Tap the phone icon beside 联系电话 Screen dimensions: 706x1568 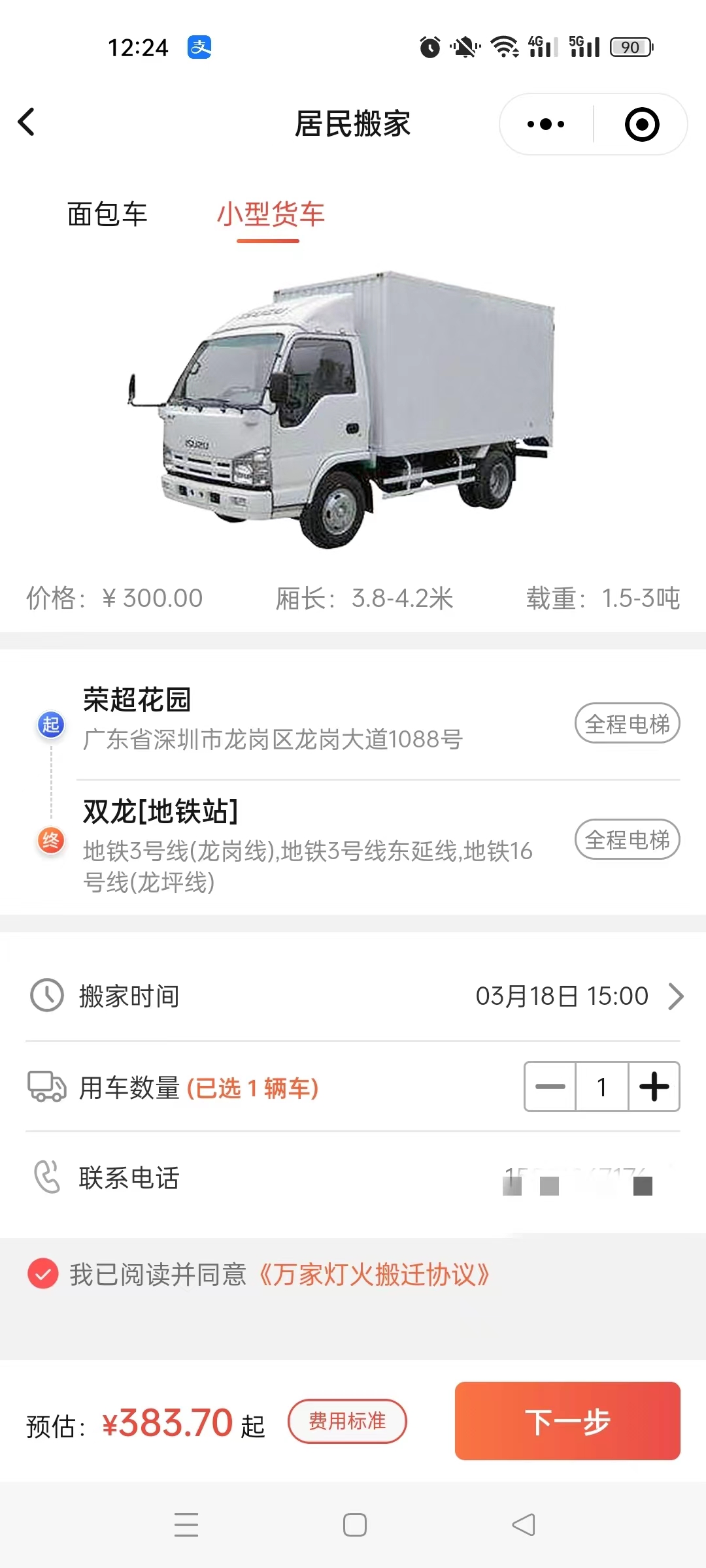[x=46, y=1179]
